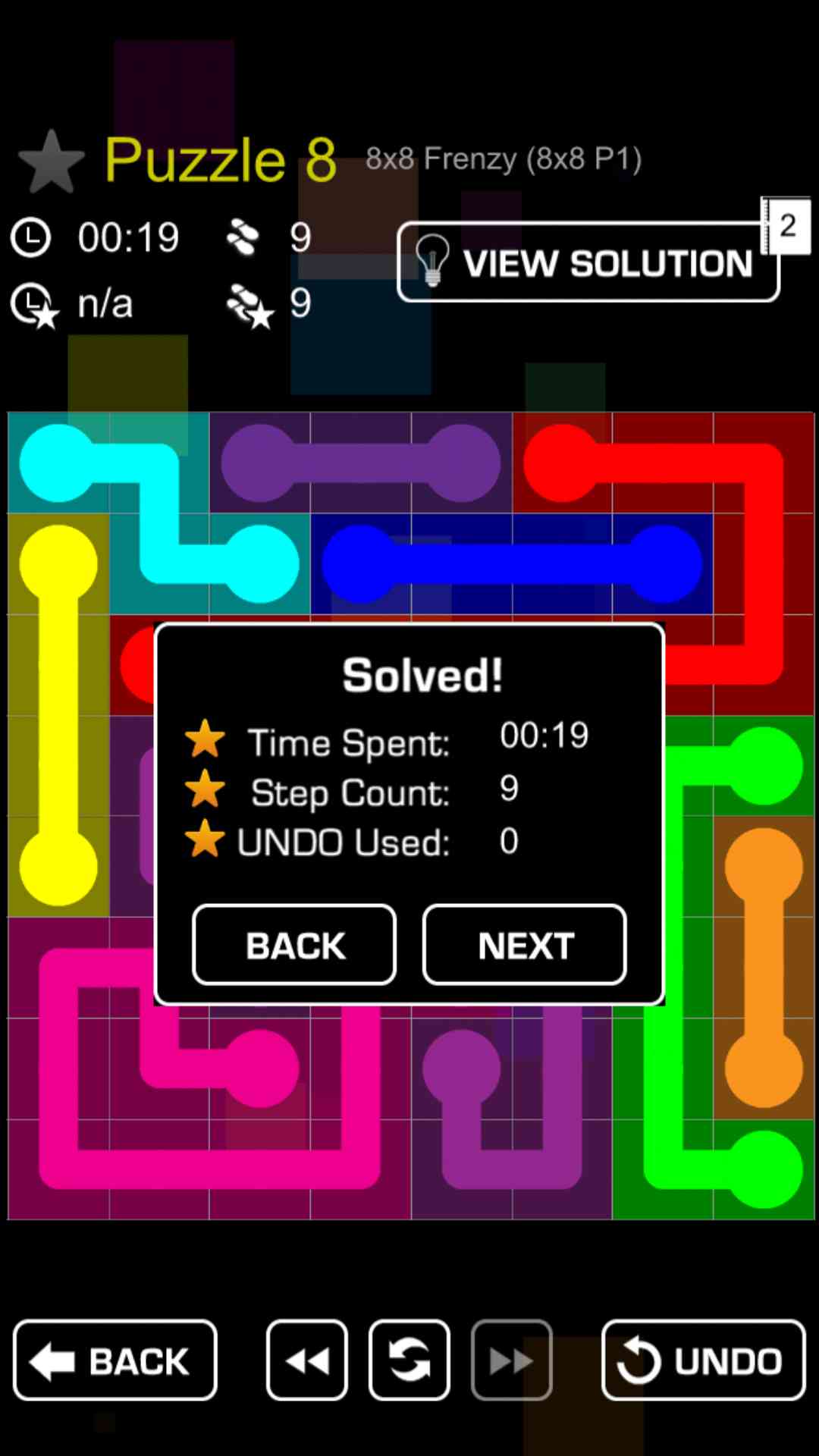This screenshot has width=819, height=1456.
Task: Open the View Solution hint
Action: (x=588, y=262)
